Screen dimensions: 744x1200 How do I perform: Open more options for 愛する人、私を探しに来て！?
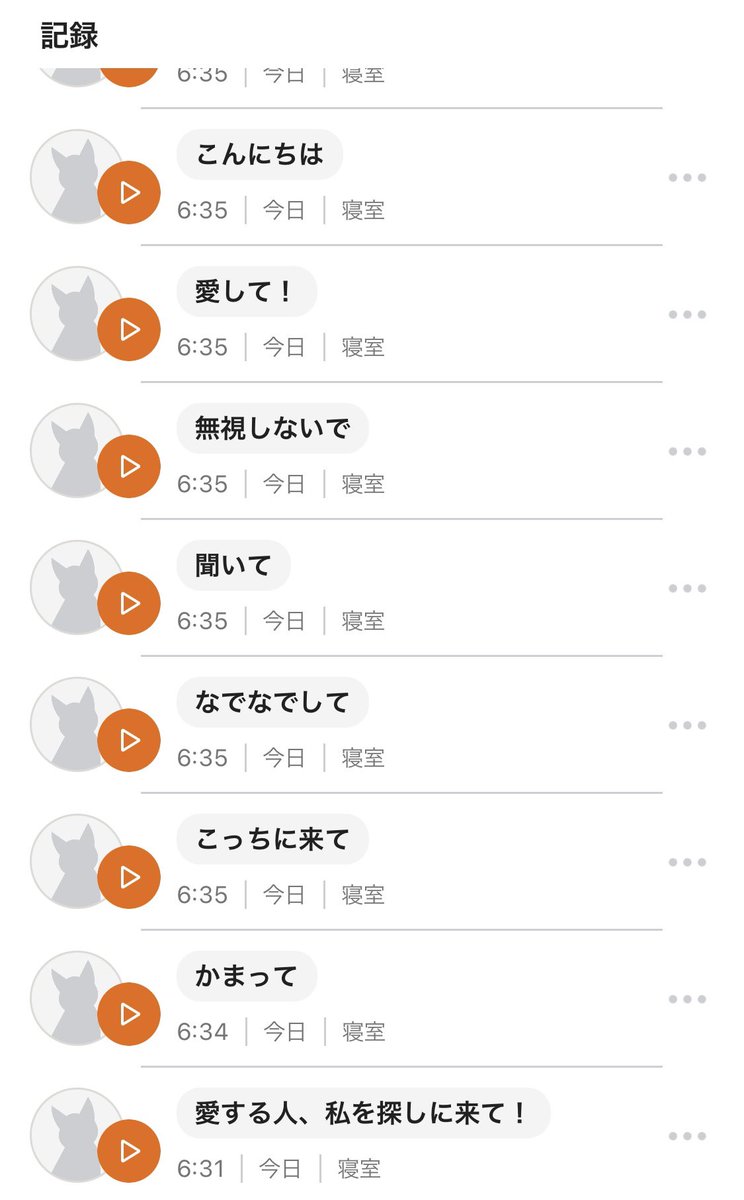point(687,1137)
